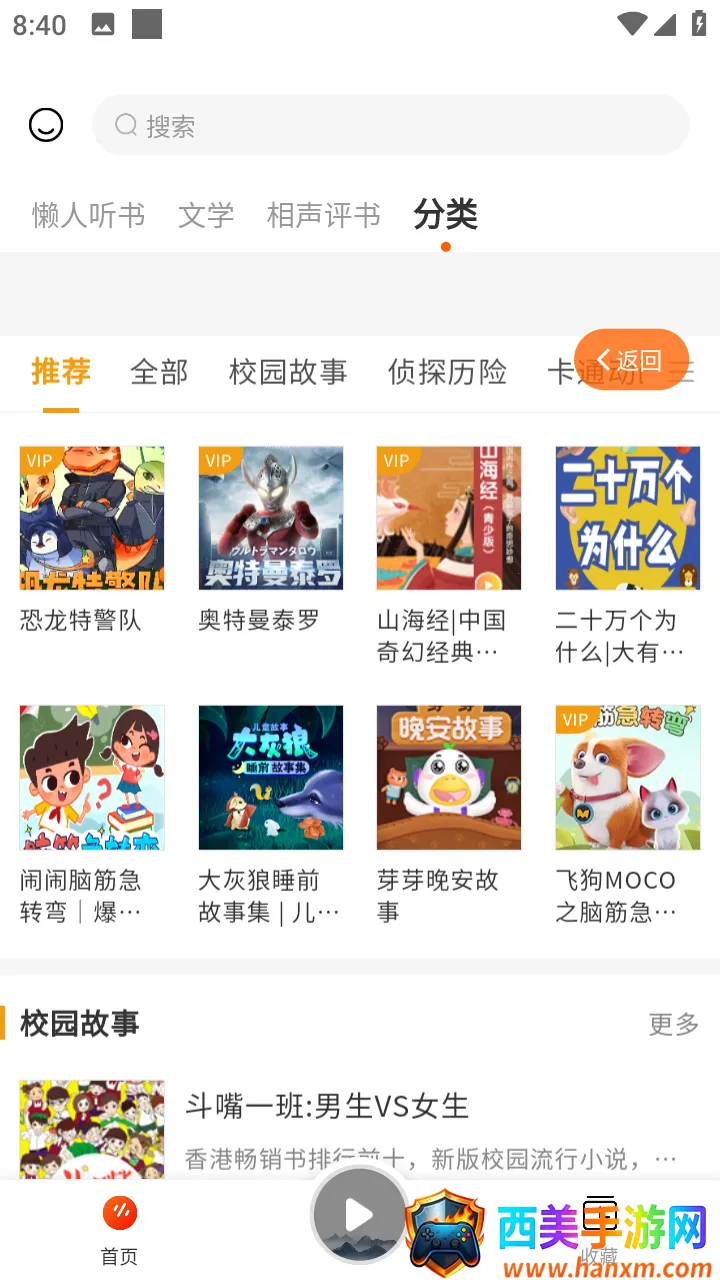Open the 飞狗MOCO之脑筋急转弯 album

(628, 778)
